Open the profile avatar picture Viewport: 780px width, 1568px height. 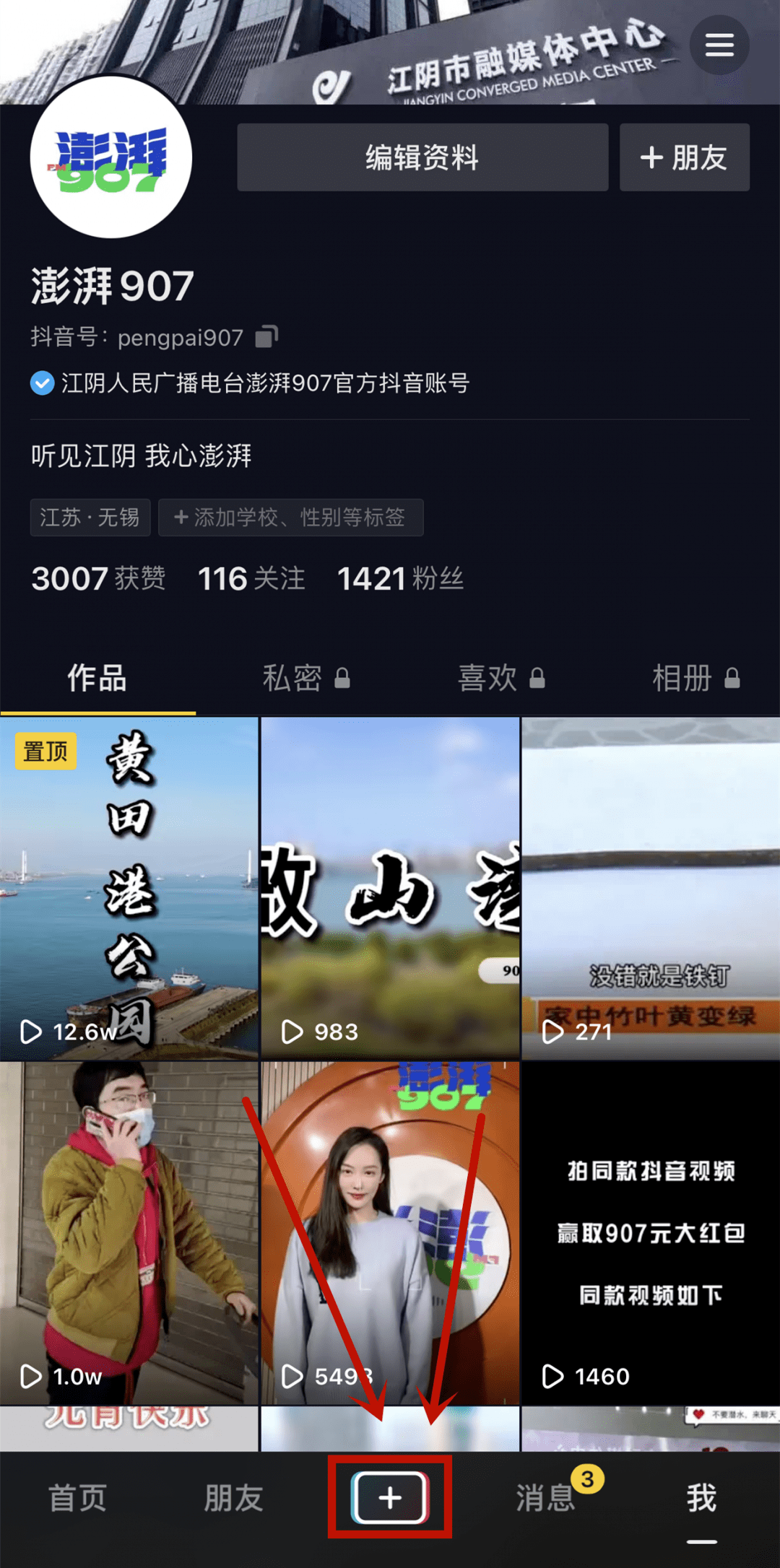click(111, 157)
